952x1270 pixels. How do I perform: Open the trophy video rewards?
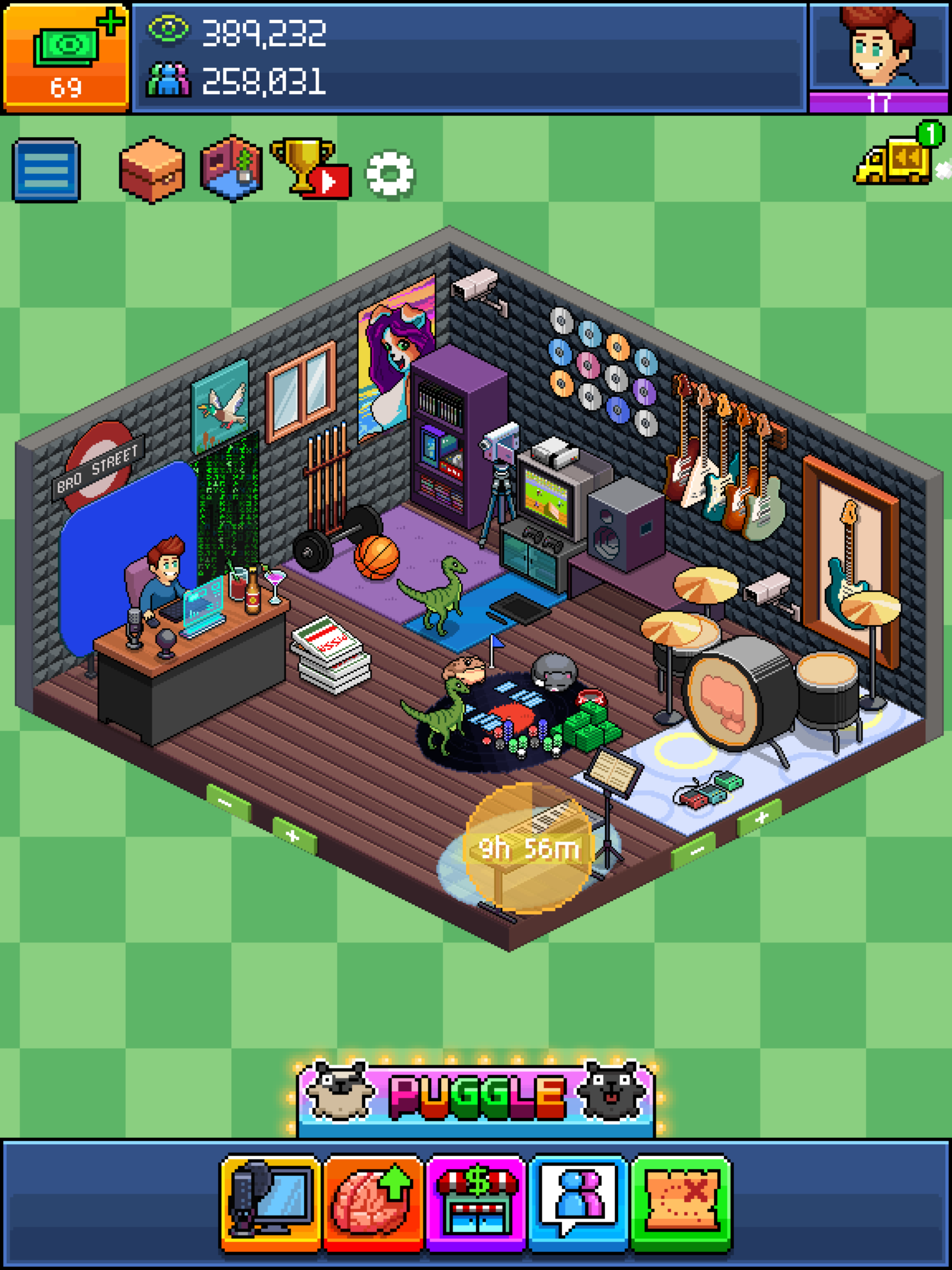click(311, 169)
